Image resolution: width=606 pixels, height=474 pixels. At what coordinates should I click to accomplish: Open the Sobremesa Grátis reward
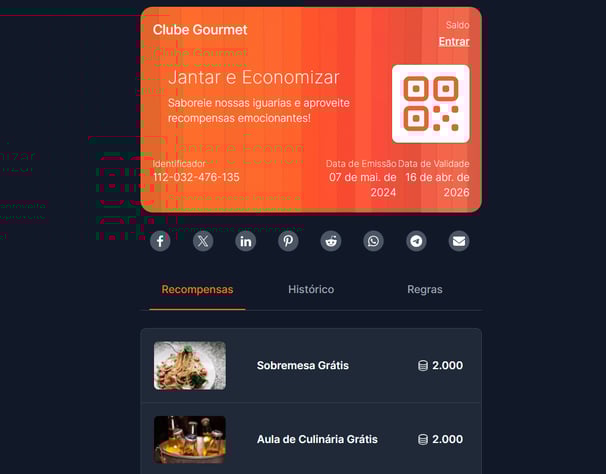coord(310,365)
